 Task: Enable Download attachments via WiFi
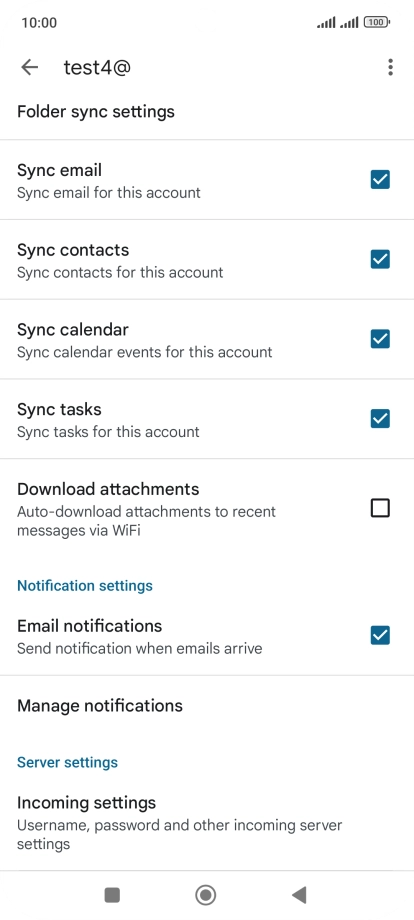pyautogui.click(x=380, y=508)
